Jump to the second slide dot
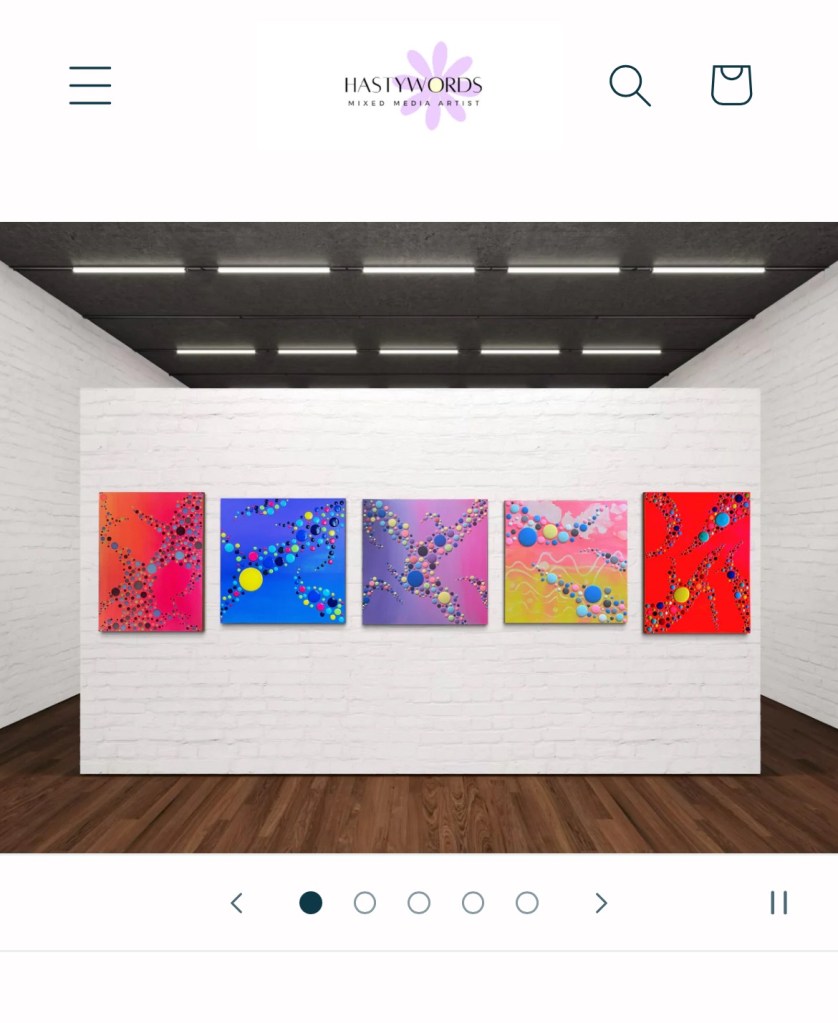838x1023 pixels. pyautogui.click(x=365, y=903)
